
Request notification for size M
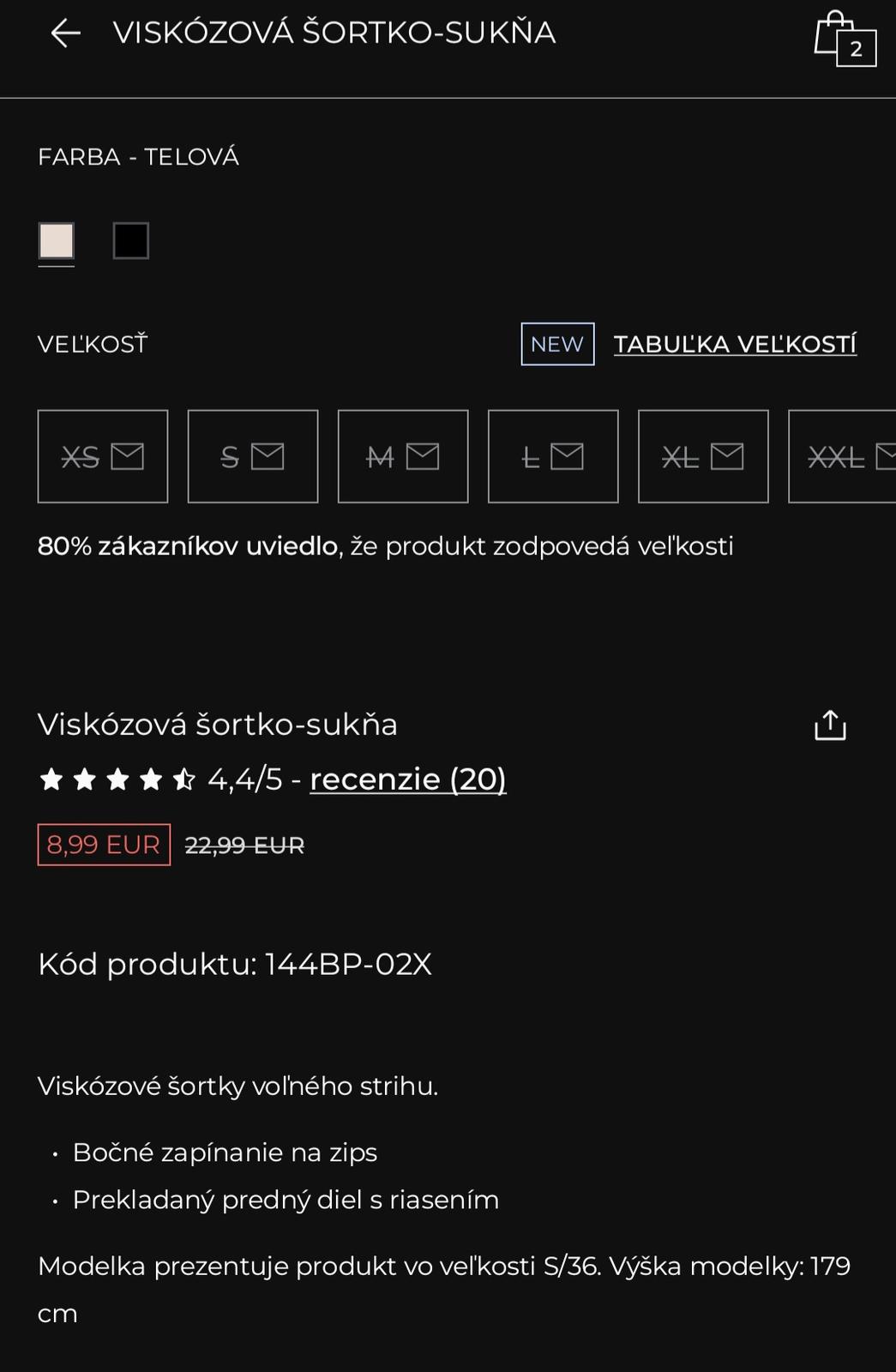(x=403, y=456)
